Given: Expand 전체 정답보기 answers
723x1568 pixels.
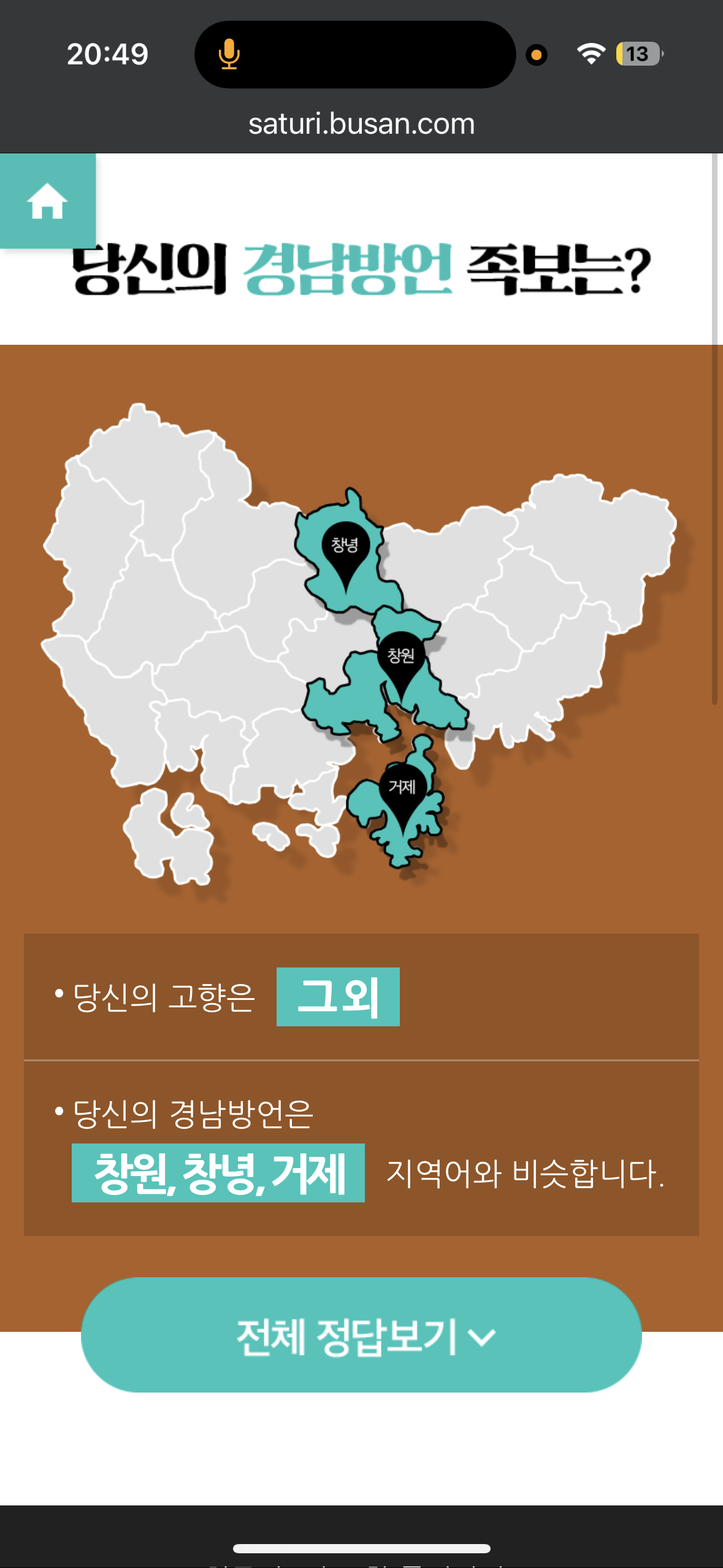Looking at the screenshot, I should pyautogui.click(x=361, y=1335).
